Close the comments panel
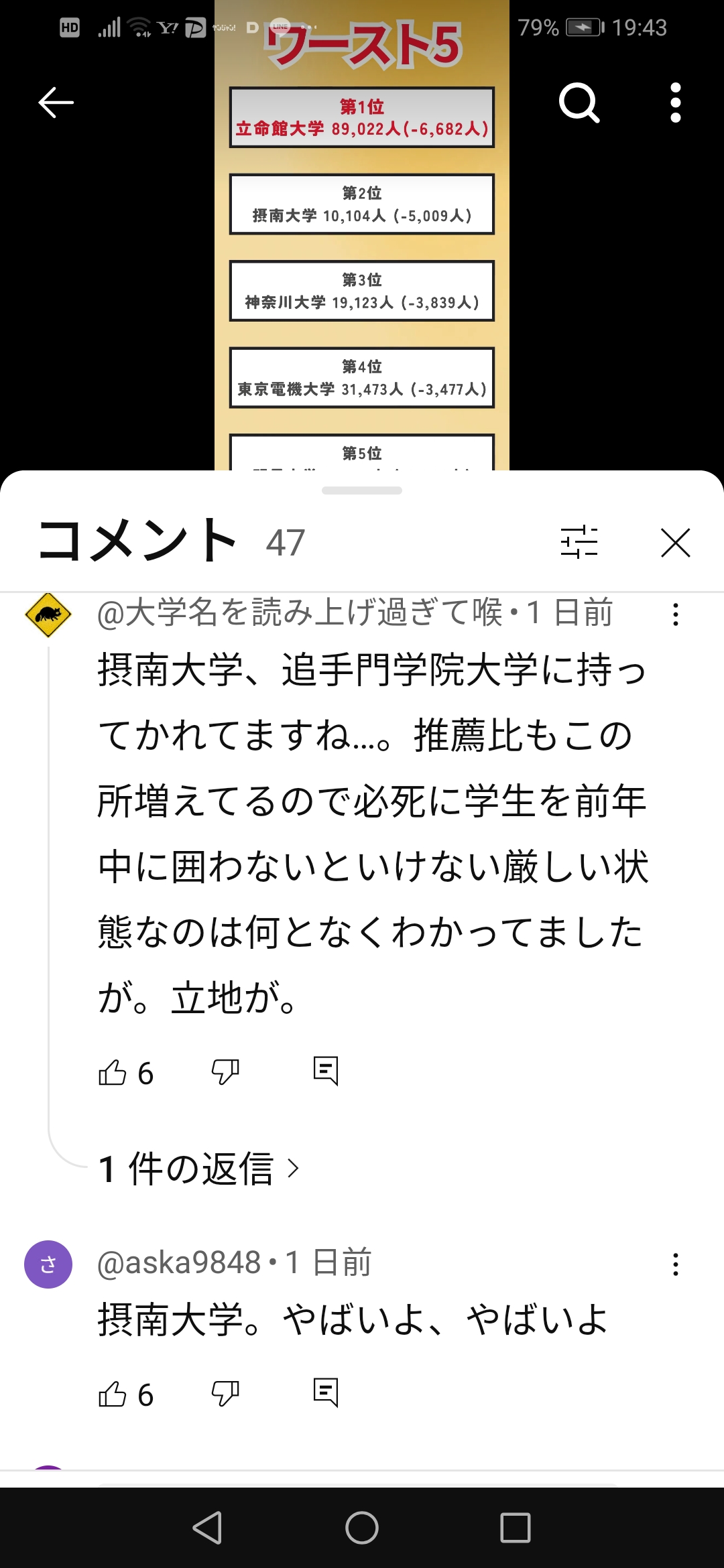The image size is (724, 1568). tap(675, 542)
